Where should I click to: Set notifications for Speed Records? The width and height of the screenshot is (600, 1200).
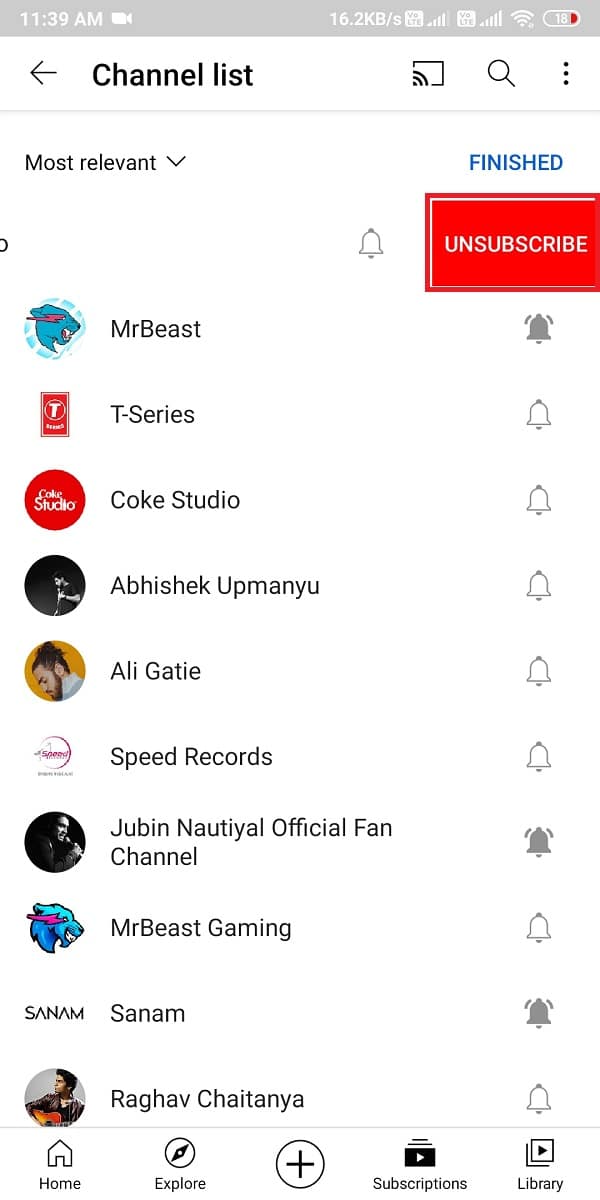coord(539,757)
